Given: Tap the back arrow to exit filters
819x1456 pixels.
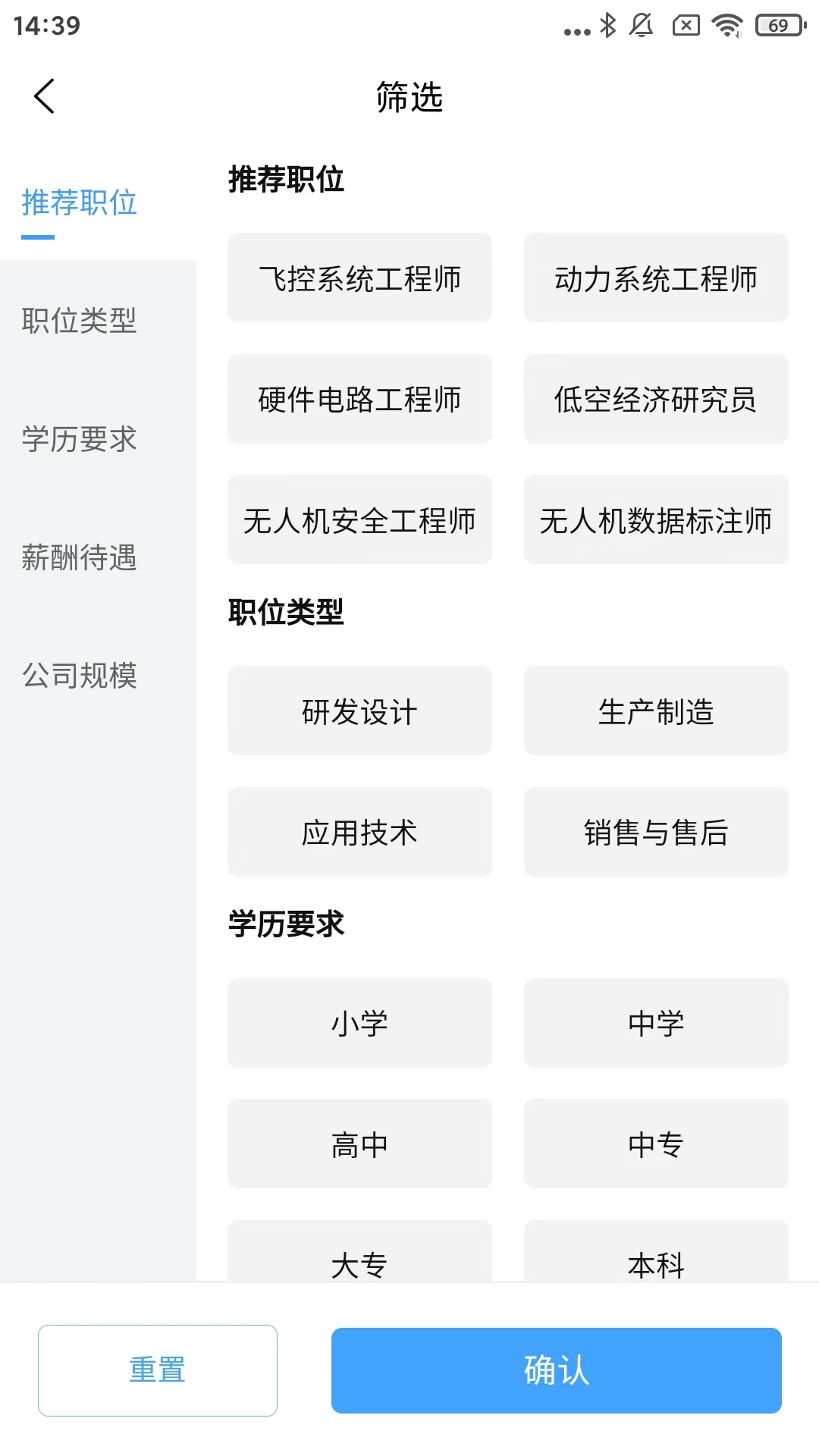Looking at the screenshot, I should coord(43,97).
